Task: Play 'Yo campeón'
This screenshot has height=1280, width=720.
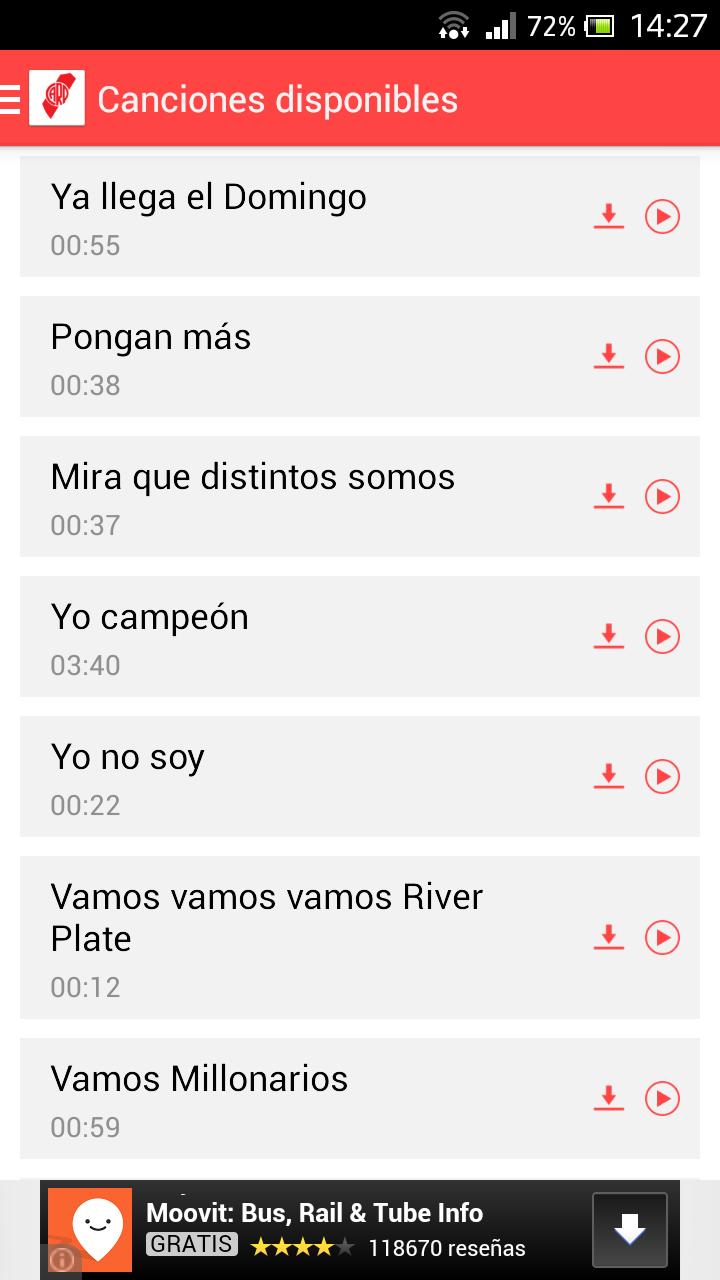Action: 661,636
